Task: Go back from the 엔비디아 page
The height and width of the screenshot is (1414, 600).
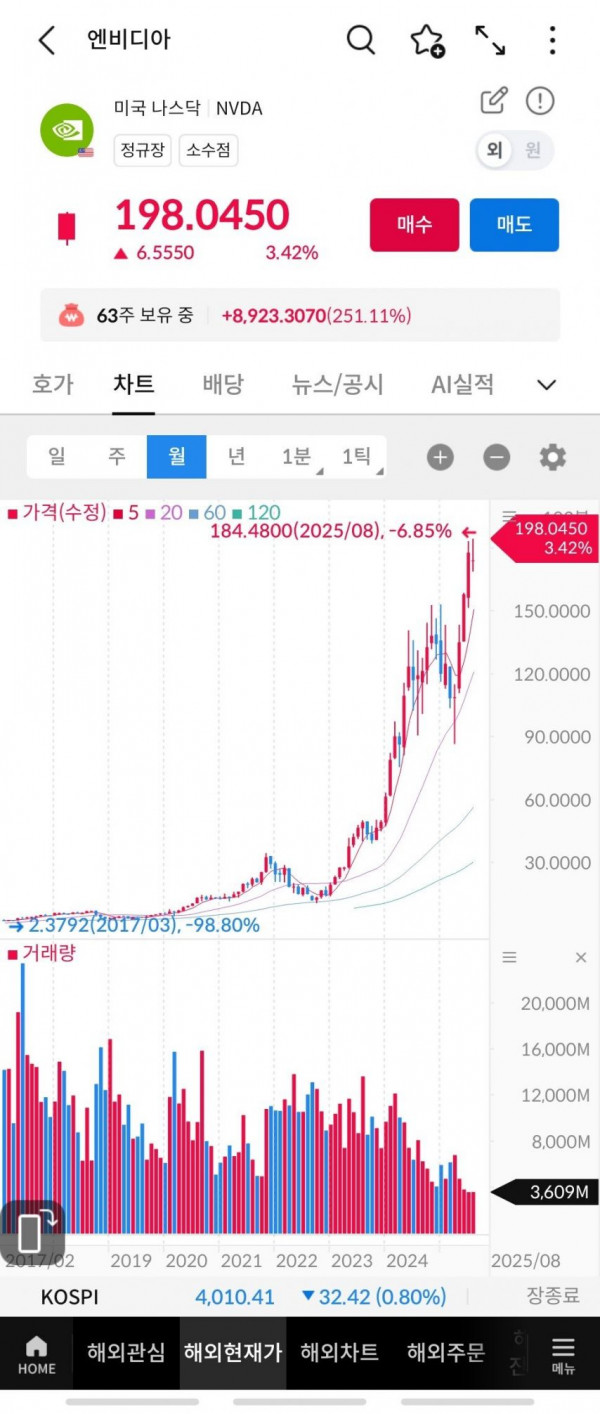Action: tap(46, 40)
